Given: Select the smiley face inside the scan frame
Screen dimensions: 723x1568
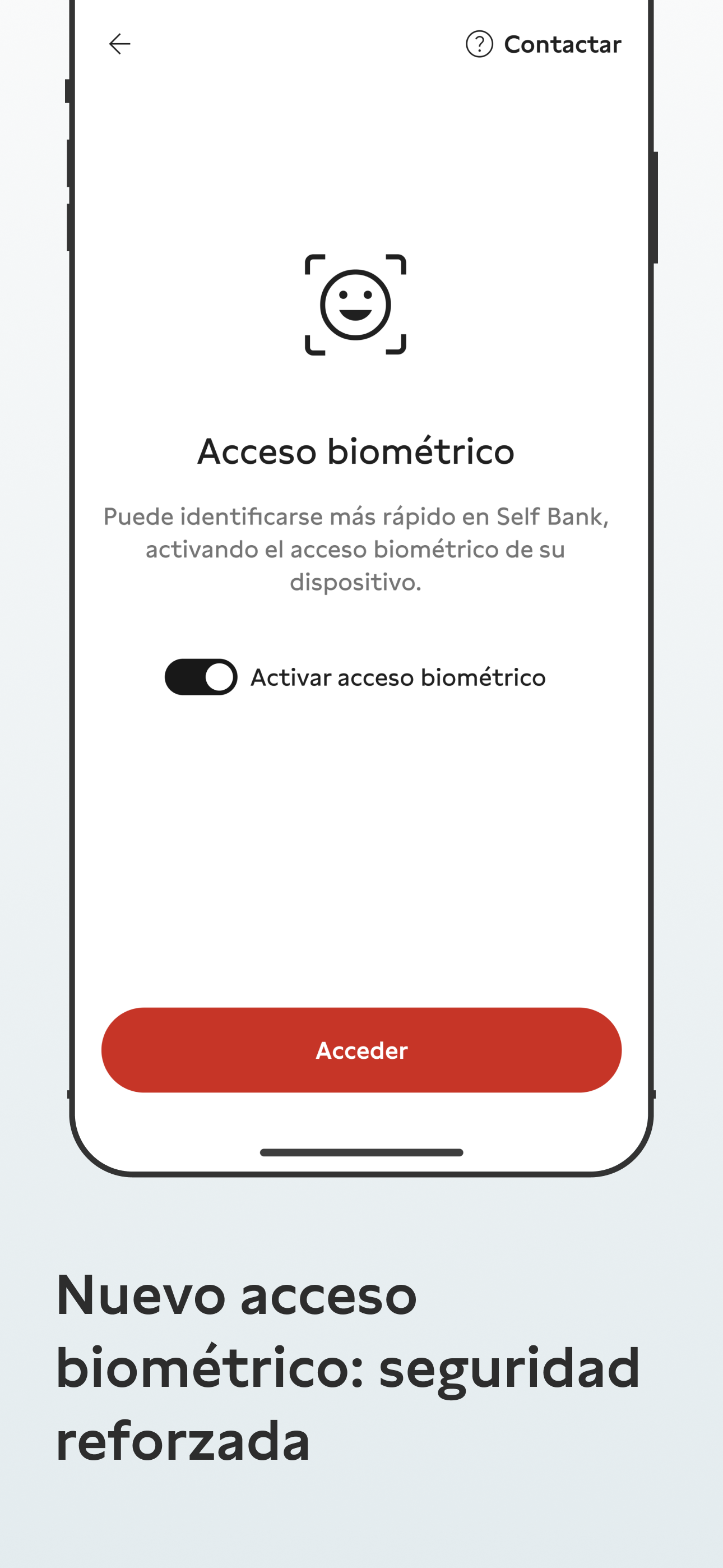Looking at the screenshot, I should point(356,306).
